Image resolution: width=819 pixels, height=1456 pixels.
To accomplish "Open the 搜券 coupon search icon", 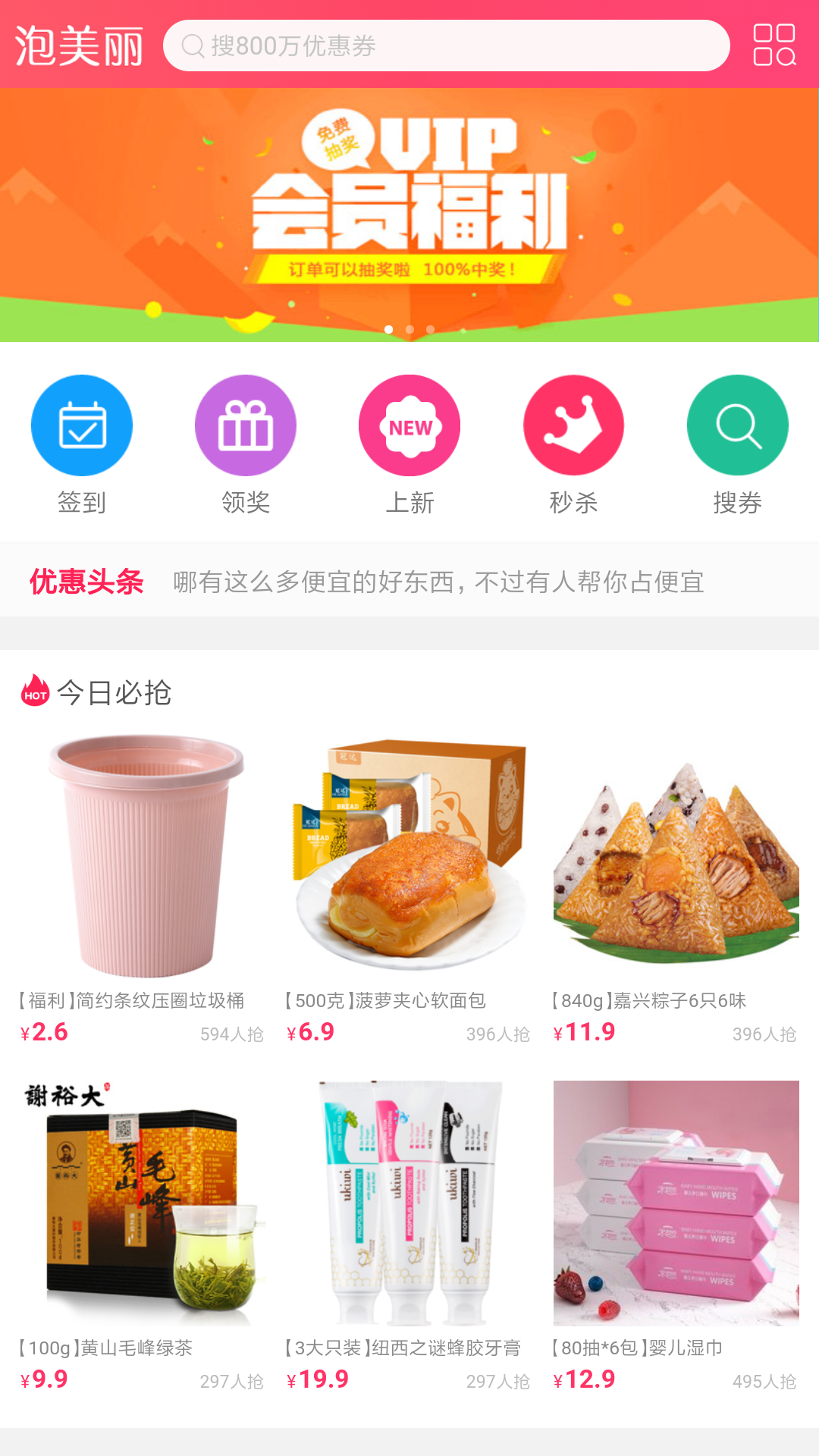I will click(x=737, y=425).
